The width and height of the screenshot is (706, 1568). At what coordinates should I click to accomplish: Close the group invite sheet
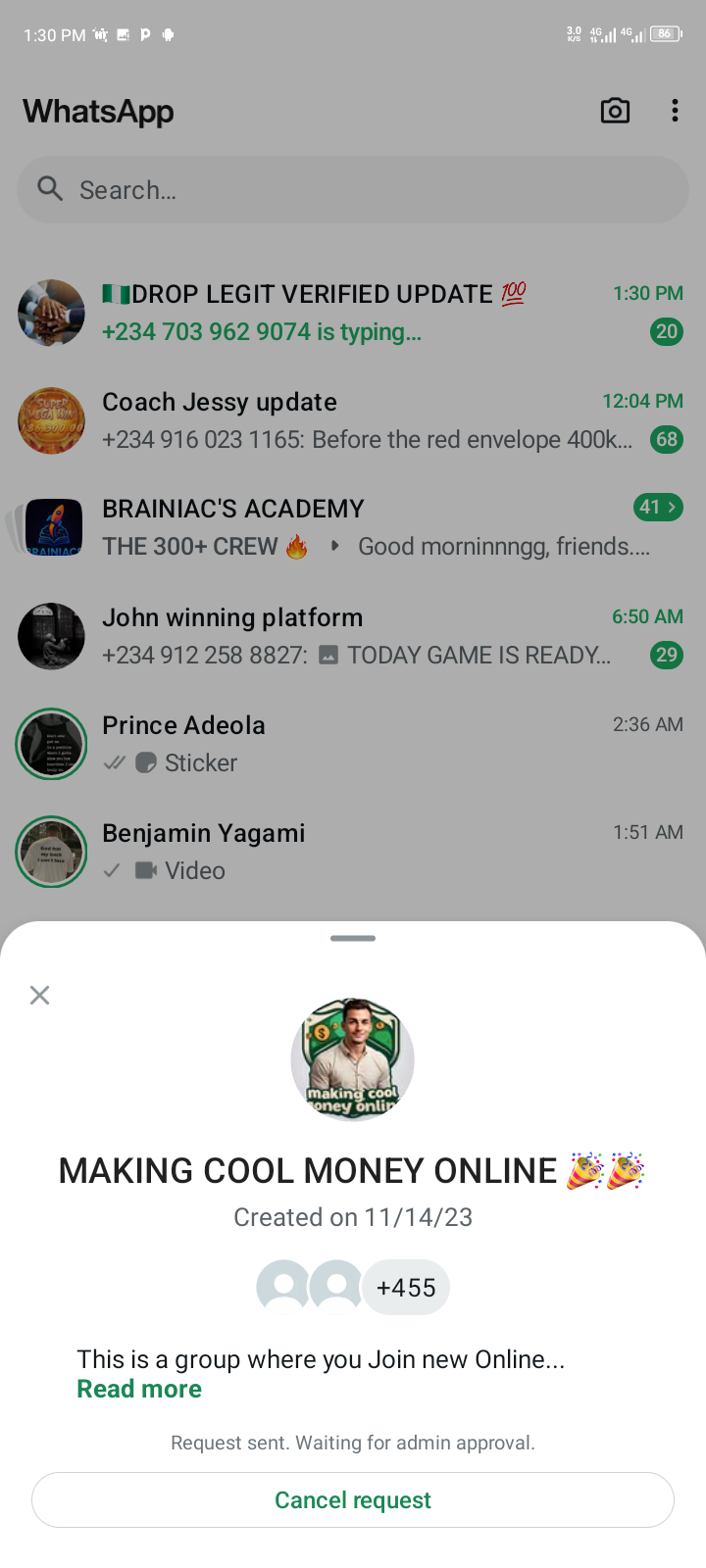coord(39,996)
